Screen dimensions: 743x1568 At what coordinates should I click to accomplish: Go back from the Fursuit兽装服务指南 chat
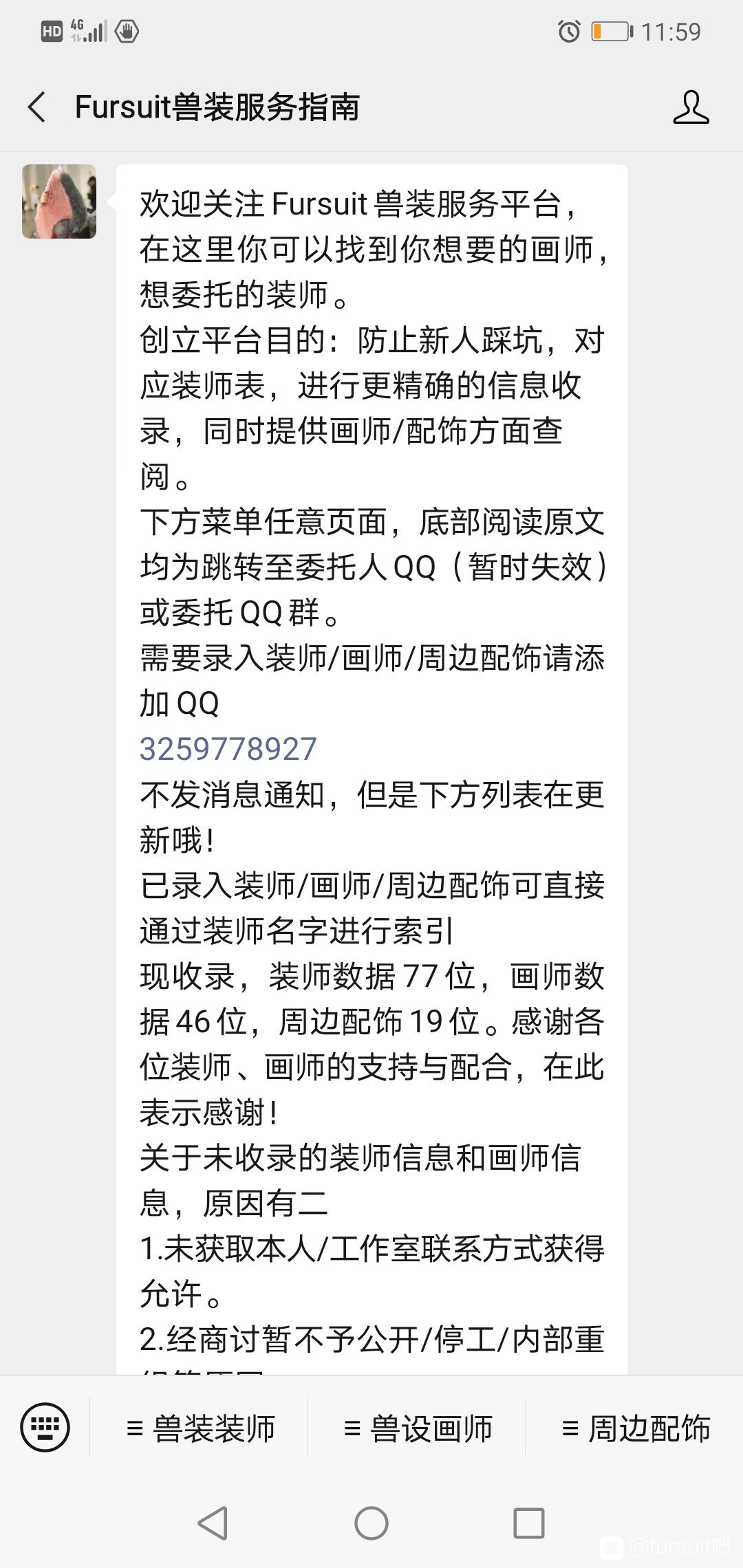(x=37, y=107)
